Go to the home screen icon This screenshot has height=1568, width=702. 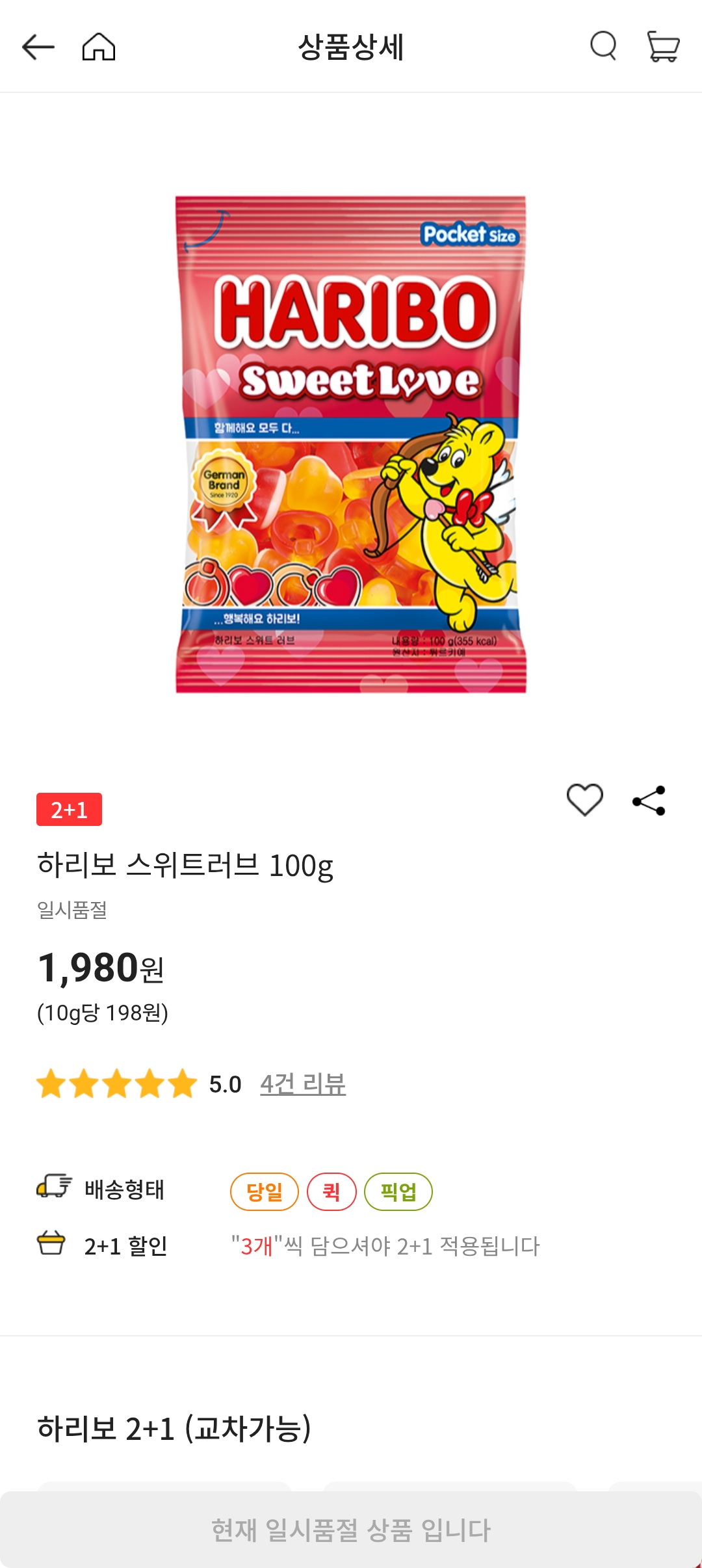pyautogui.click(x=99, y=47)
